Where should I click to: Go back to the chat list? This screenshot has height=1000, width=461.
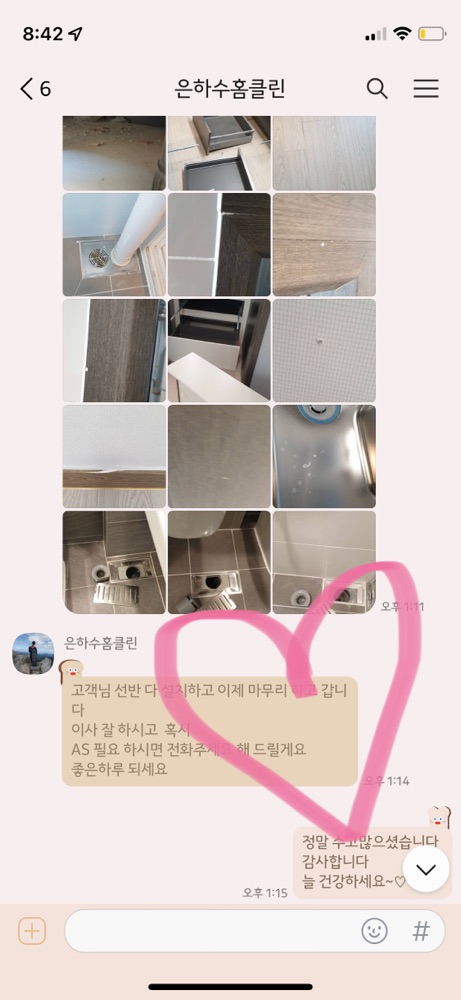point(35,89)
